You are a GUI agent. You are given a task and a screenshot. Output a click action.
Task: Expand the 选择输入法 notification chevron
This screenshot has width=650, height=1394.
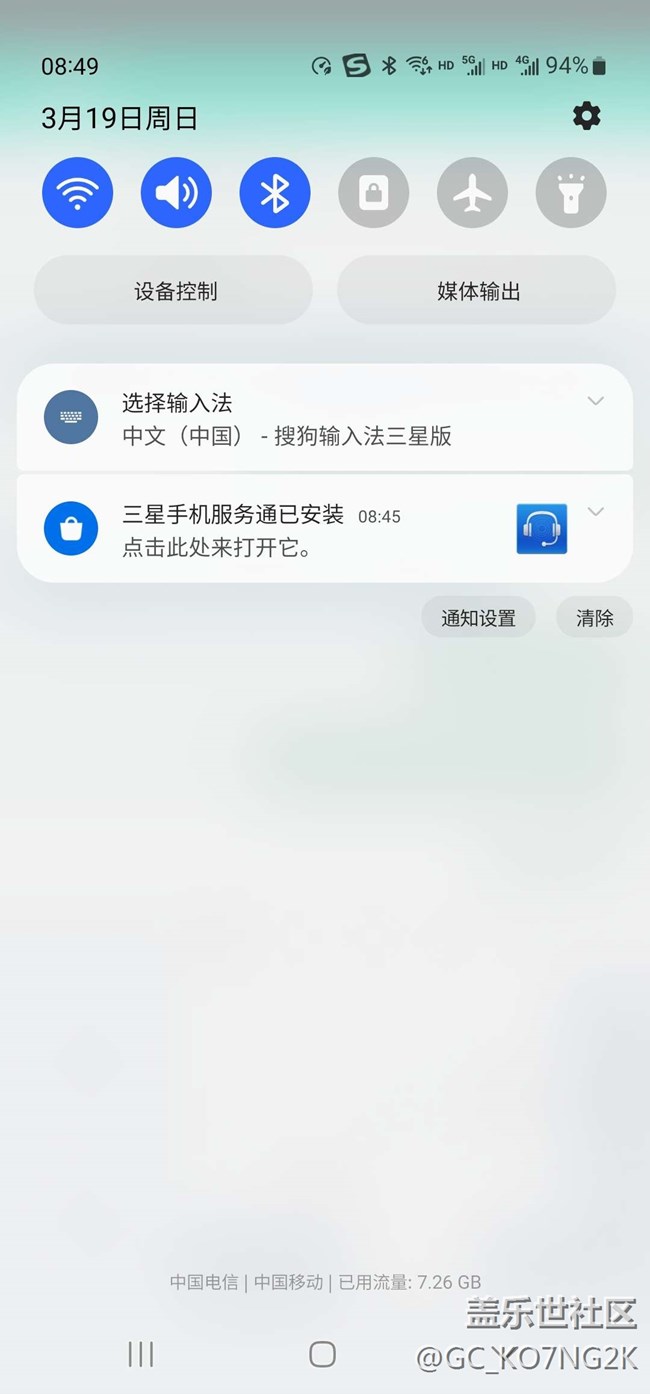point(596,402)
